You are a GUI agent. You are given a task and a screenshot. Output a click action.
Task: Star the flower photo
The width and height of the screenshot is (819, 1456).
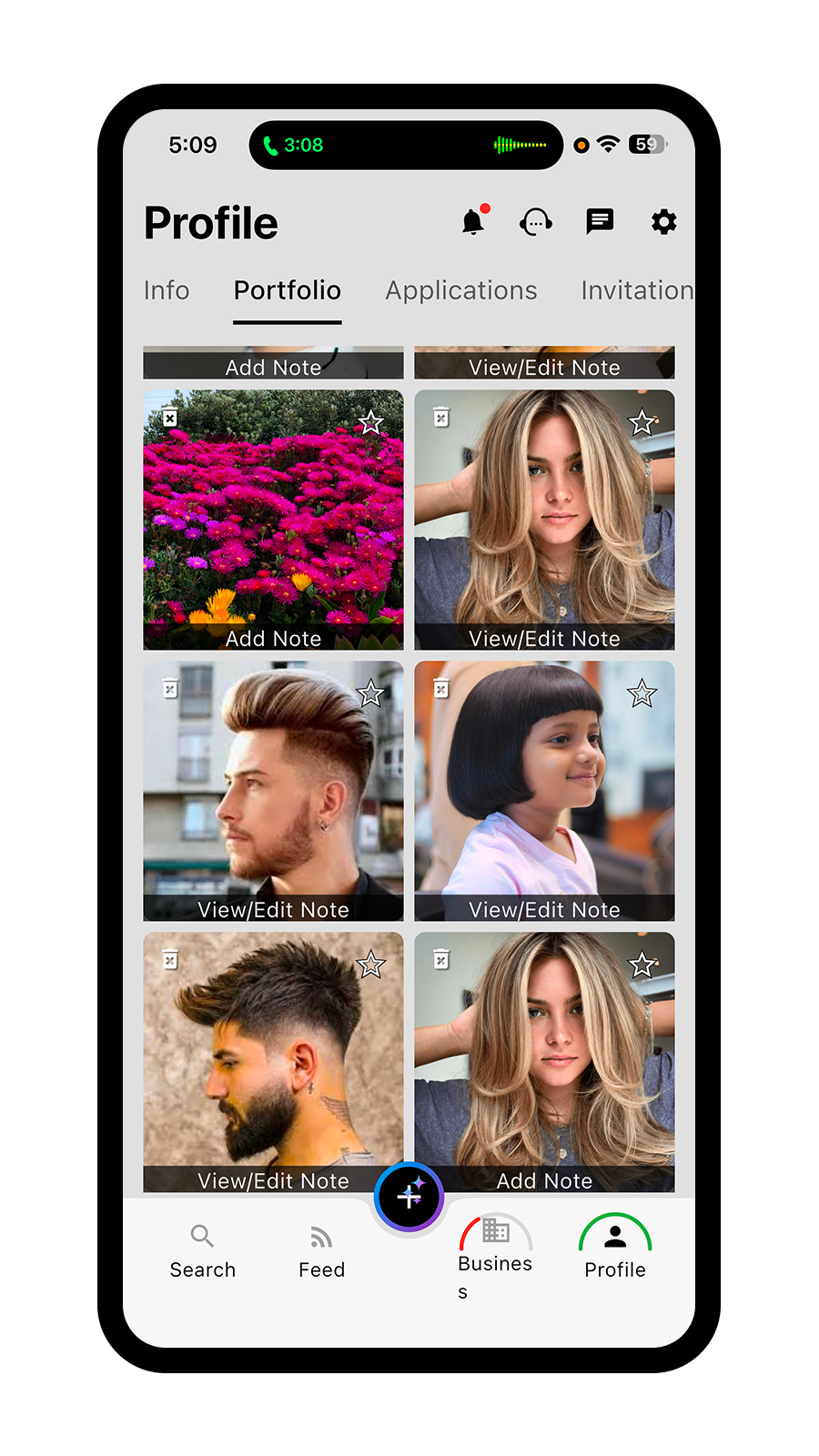coord(370,422)
